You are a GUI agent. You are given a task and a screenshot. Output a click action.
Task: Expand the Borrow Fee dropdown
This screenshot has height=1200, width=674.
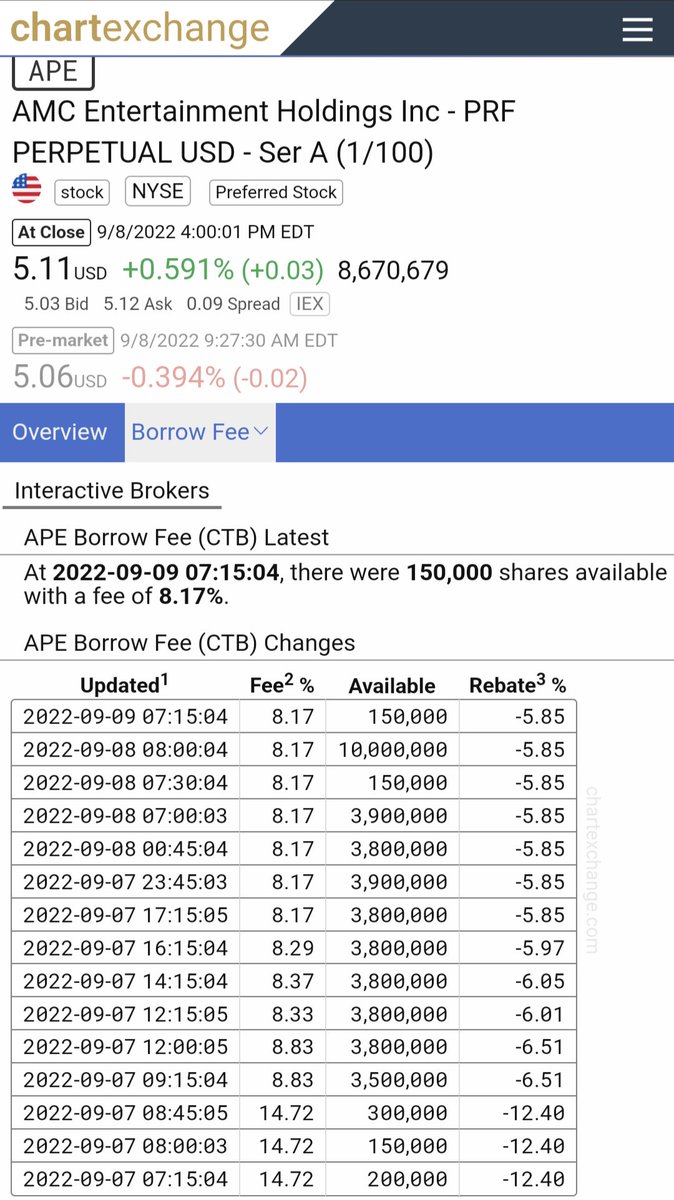pos(200,432)
